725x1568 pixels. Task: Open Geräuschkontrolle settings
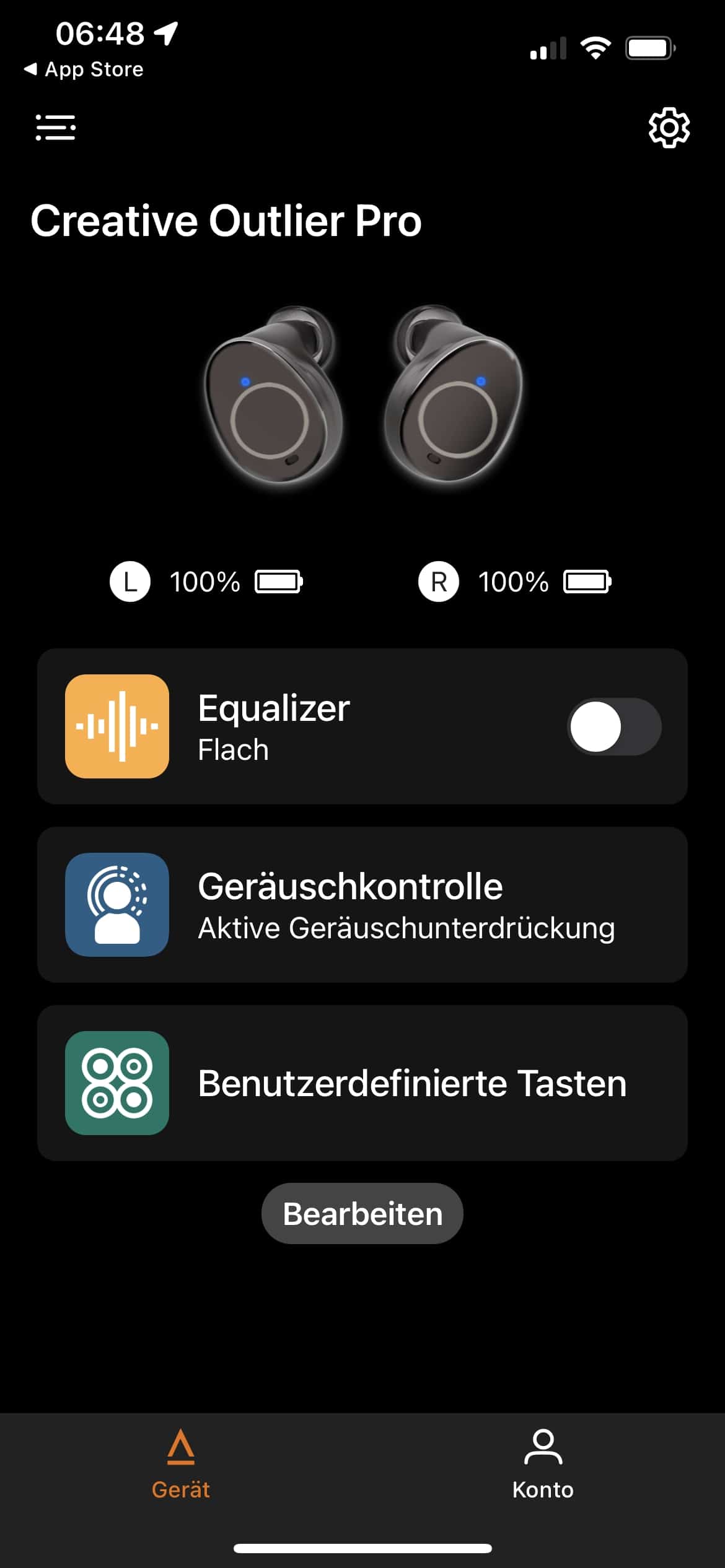click(x=362, y=905)
